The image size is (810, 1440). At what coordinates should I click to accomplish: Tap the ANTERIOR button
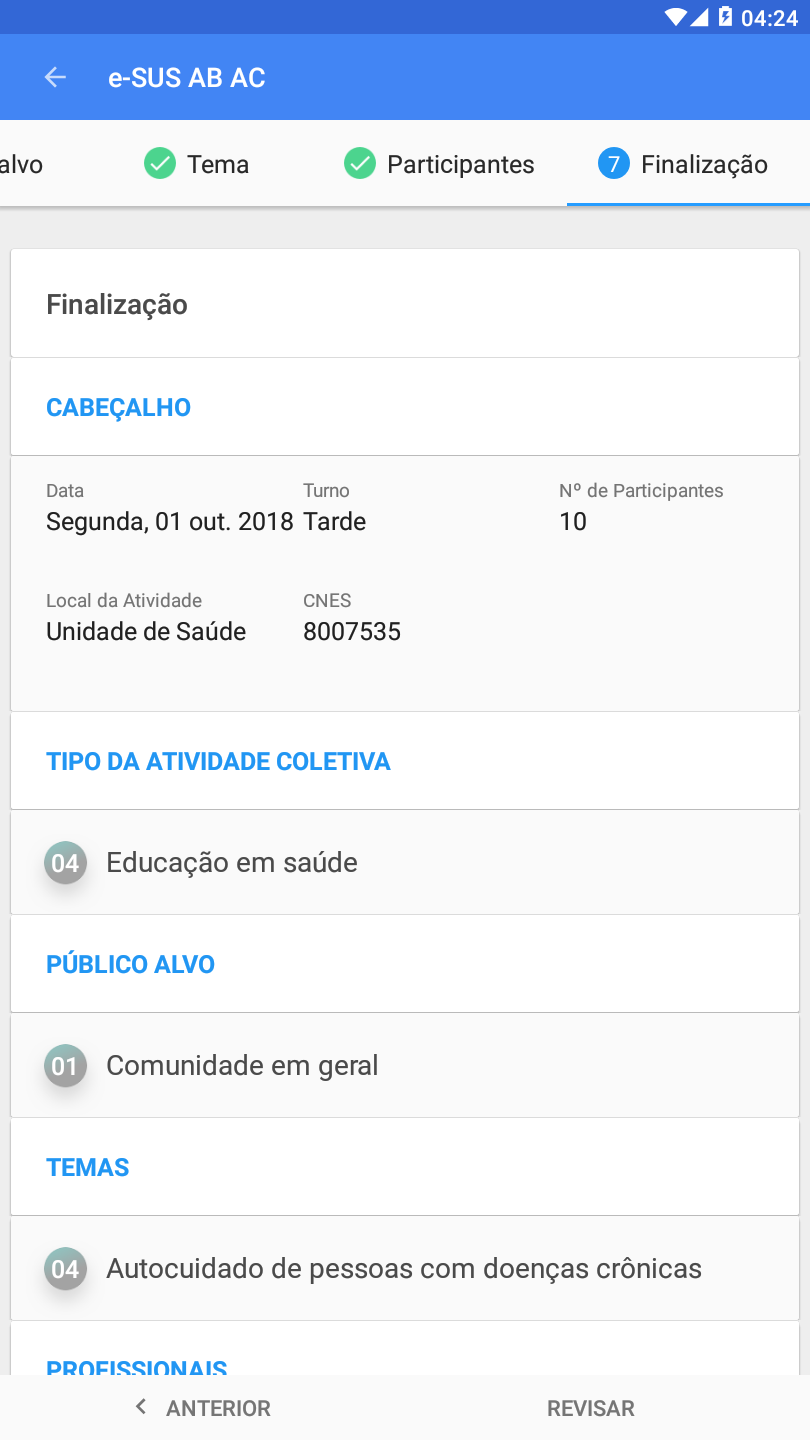tap(203, 1408)
